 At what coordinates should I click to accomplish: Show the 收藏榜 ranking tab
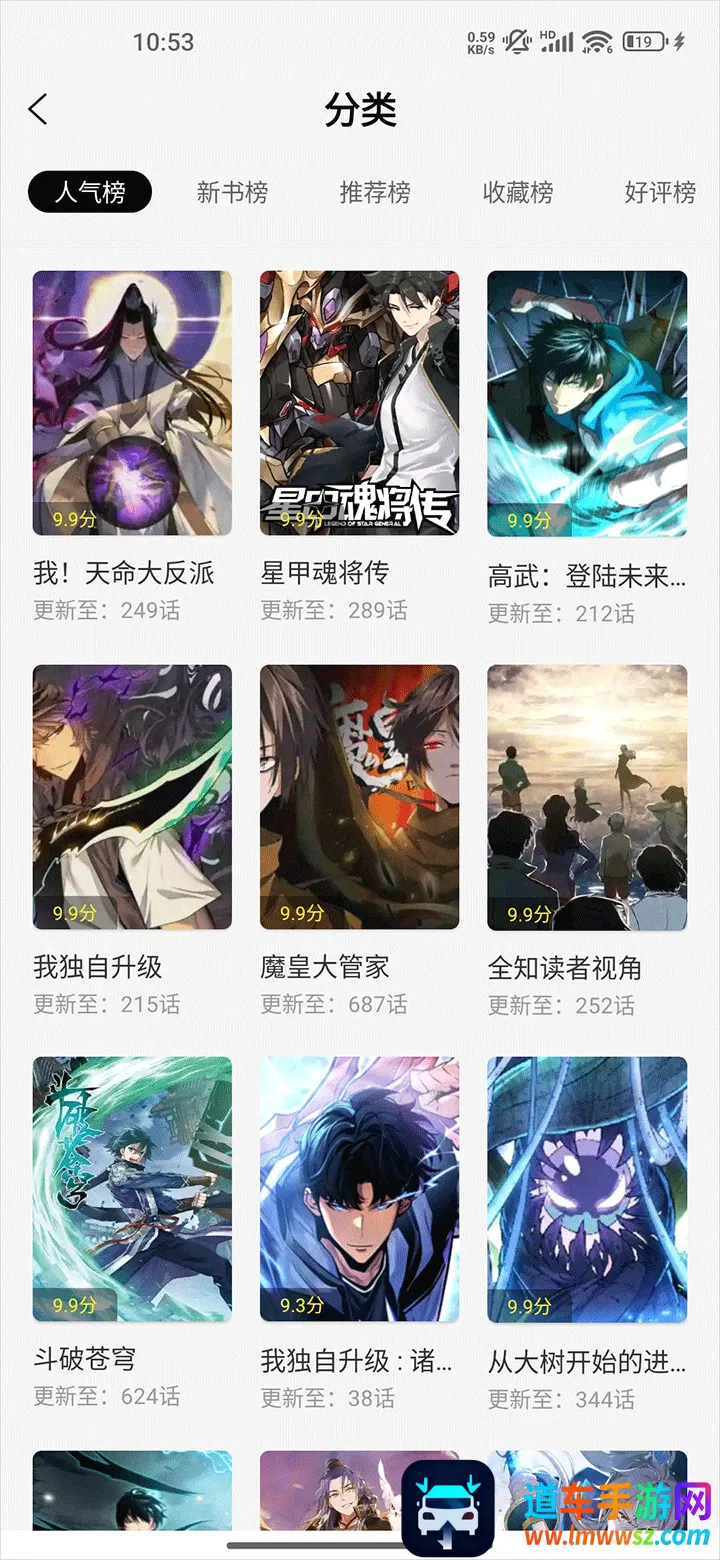[518, 192]
